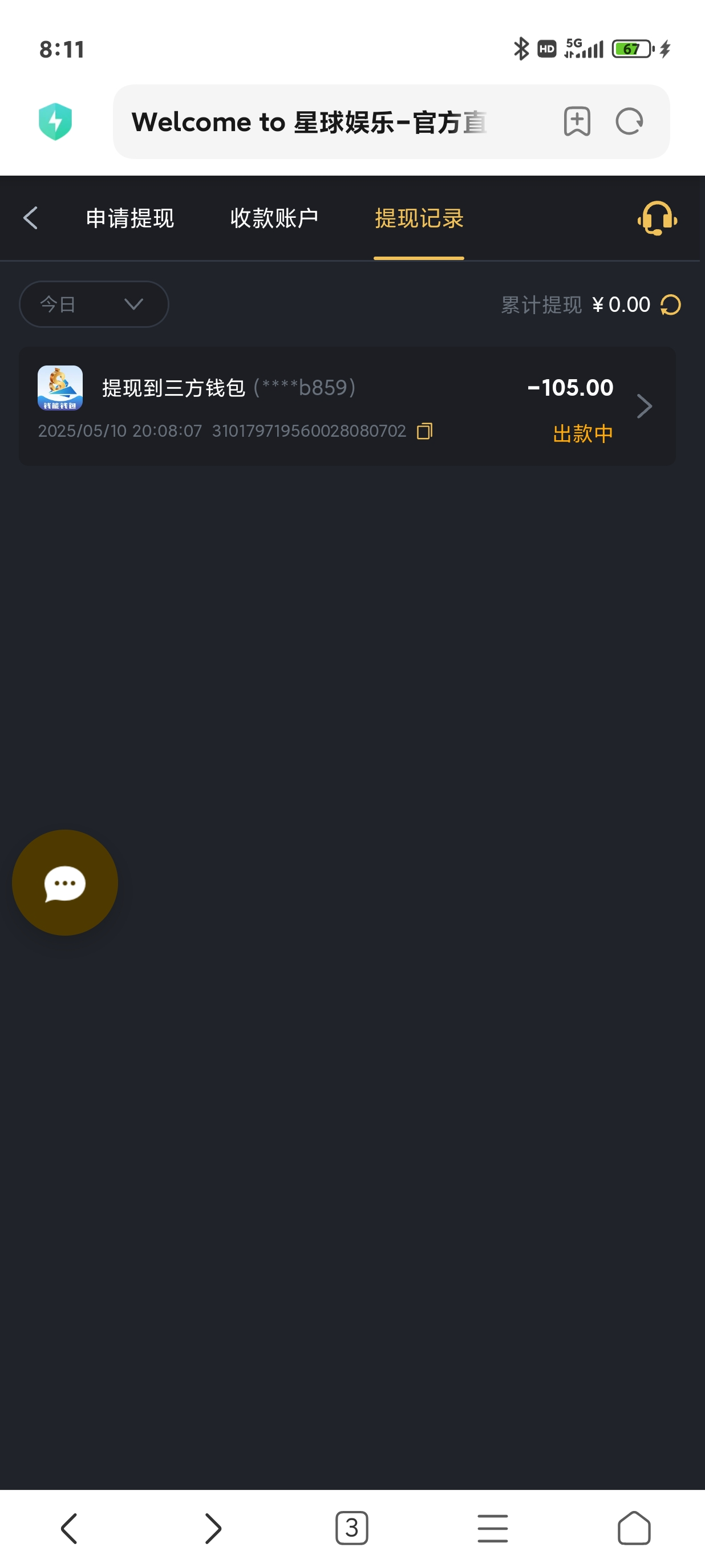Open the -105.00 withdrawal record details
The width and height of the screenshot is (705, 1568).
643,406
